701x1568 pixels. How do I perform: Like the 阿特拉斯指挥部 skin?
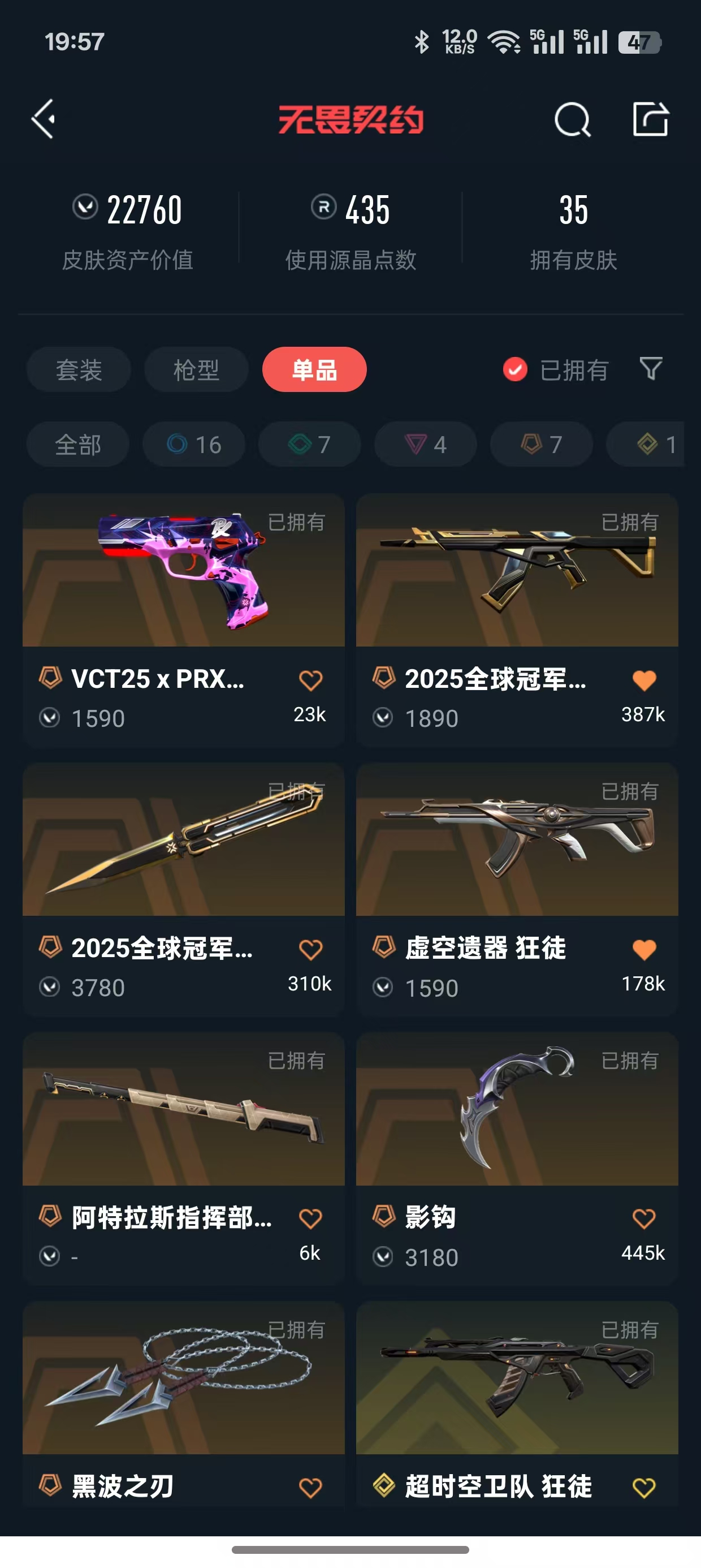click(x=310, y=1218)
